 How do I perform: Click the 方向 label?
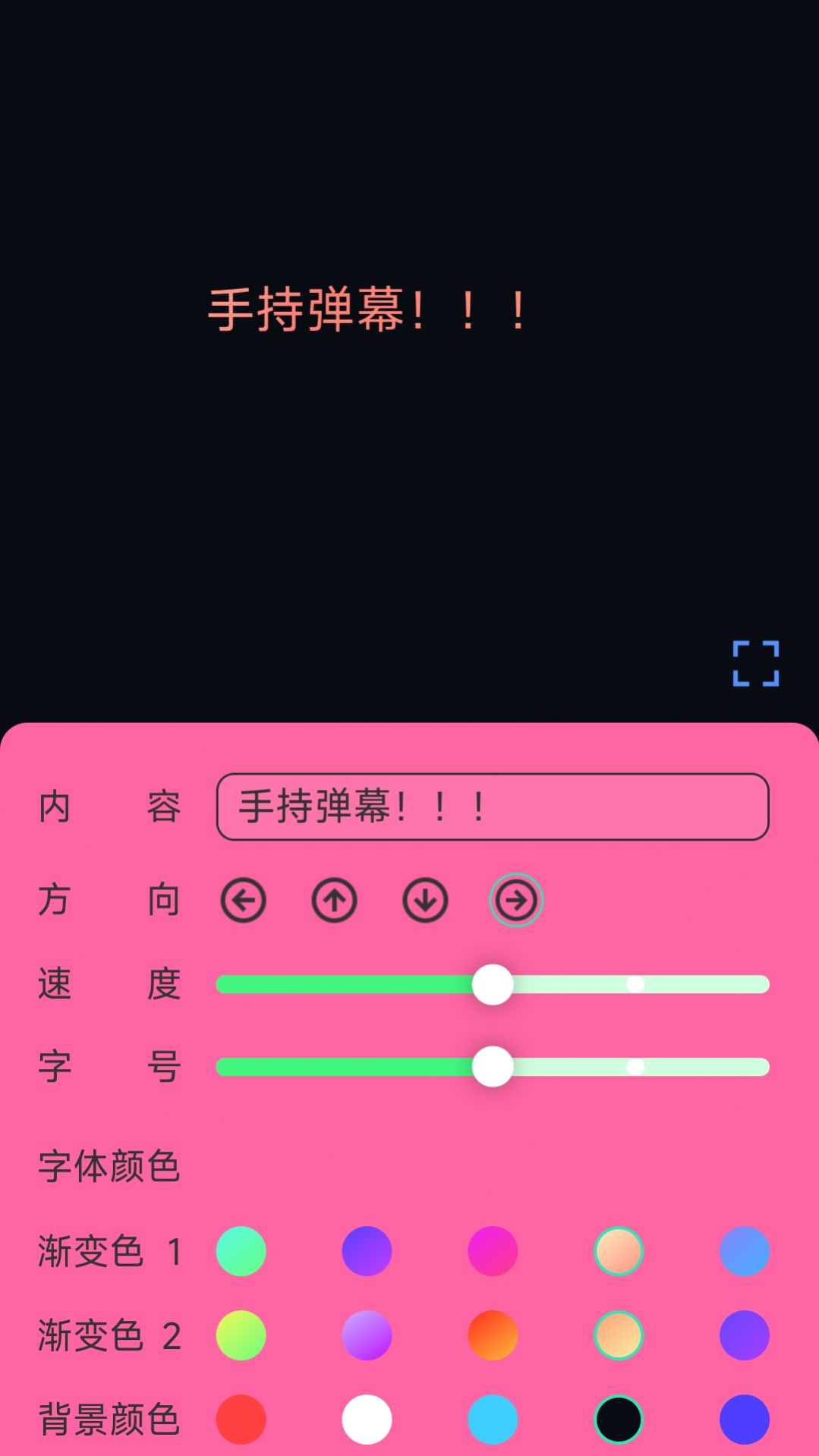click(109, 900)
